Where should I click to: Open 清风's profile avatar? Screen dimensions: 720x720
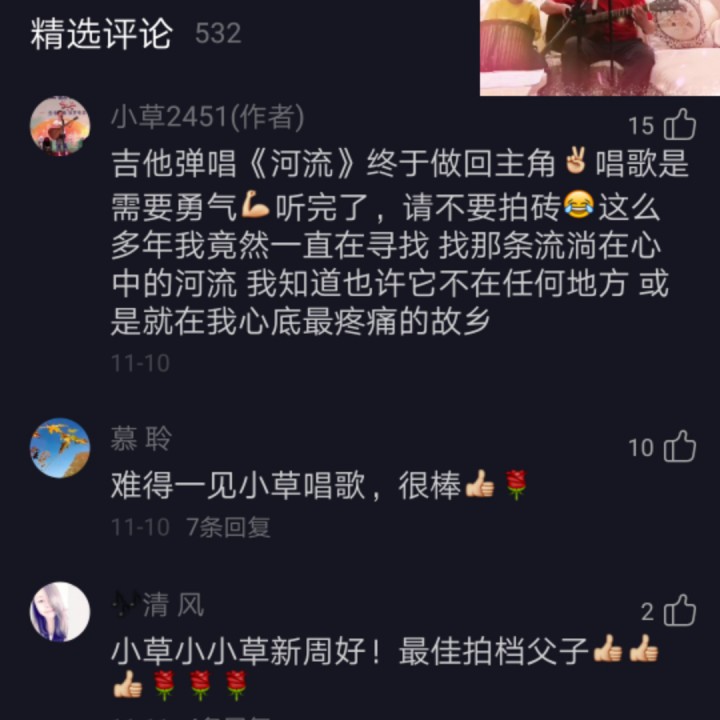[x=60, y=611]
